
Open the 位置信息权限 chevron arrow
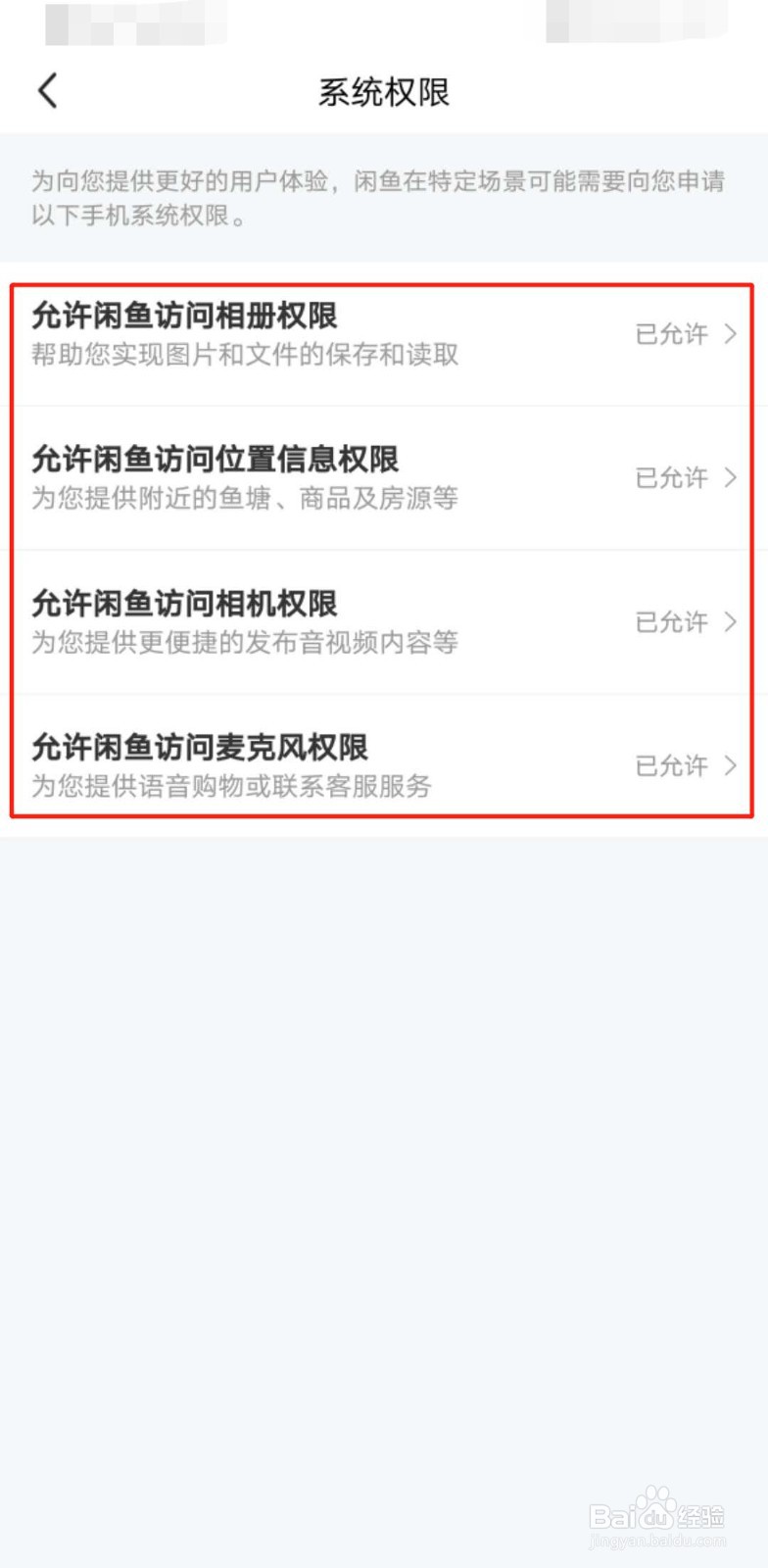click(730, 478)
